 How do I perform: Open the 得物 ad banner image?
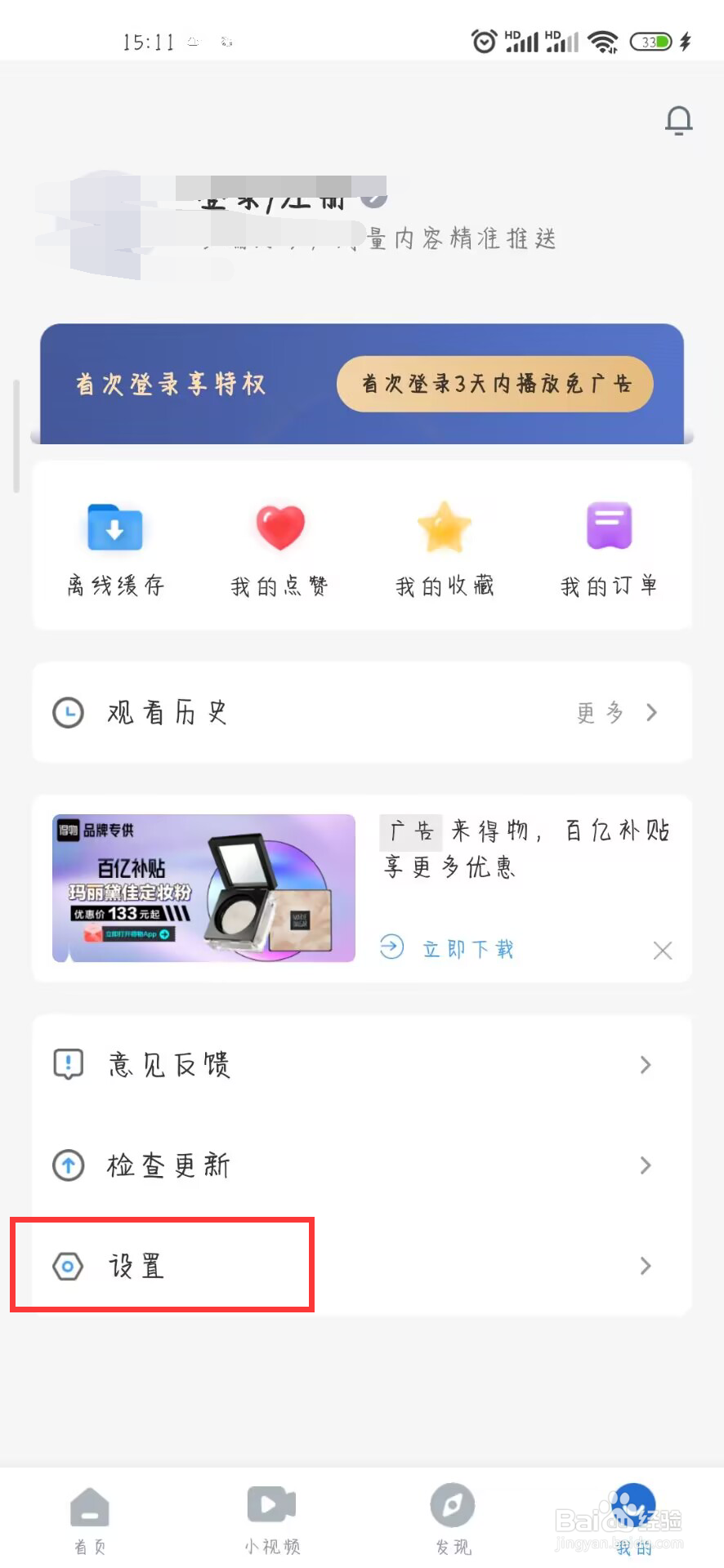coord(203,888)
